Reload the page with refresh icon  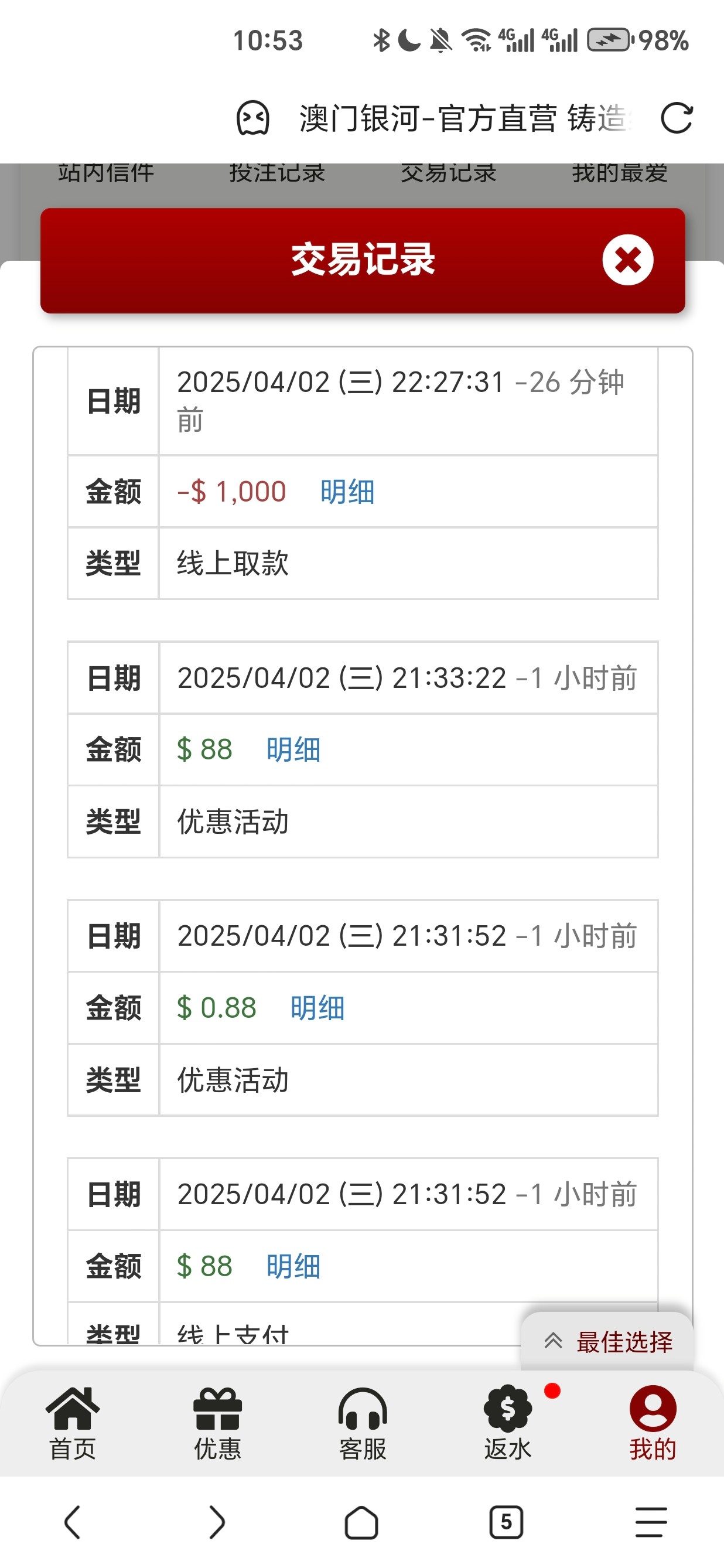pos(676,117)
